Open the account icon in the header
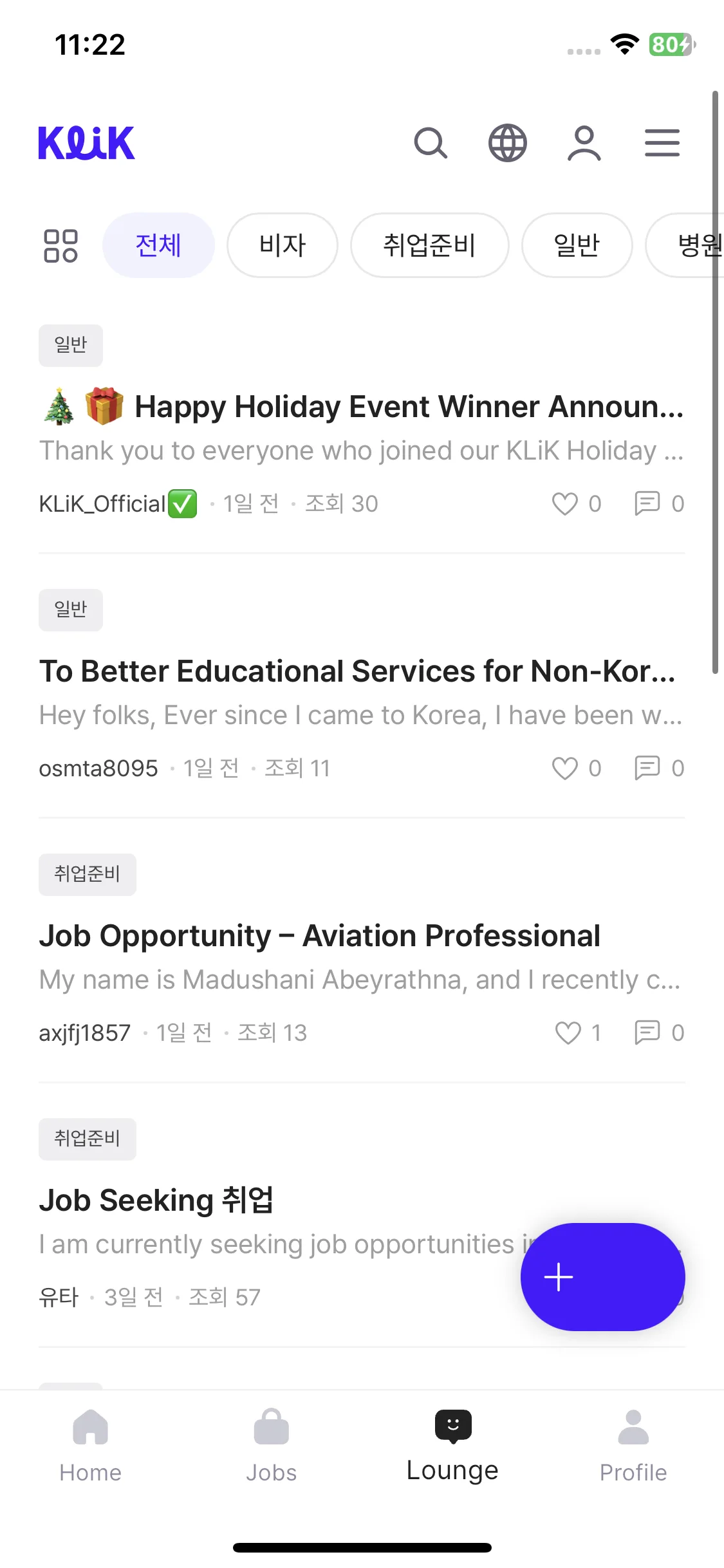Image resolution: width=724 pixels, height=1568 pixels. 584,143
